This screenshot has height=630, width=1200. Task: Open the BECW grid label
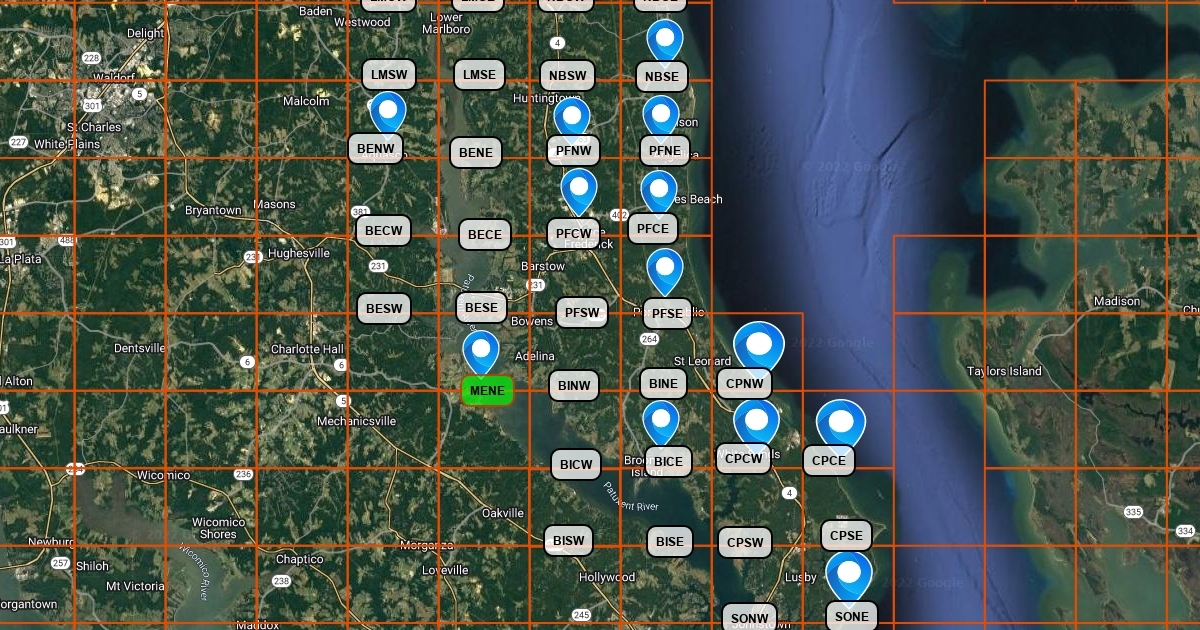(x=383, y=230)
